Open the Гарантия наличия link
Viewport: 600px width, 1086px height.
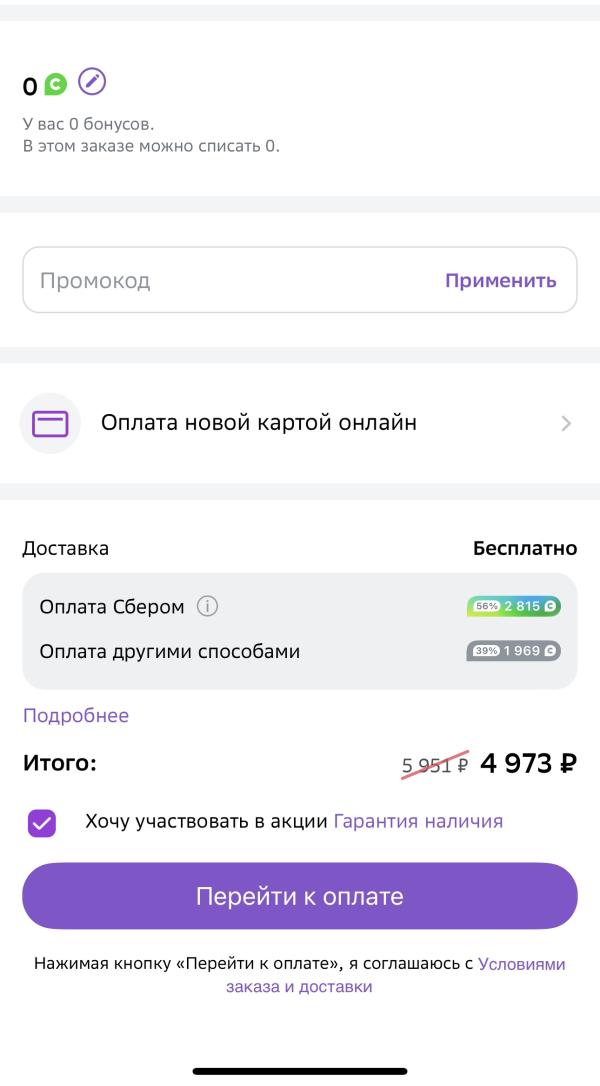tap(418, 822)
